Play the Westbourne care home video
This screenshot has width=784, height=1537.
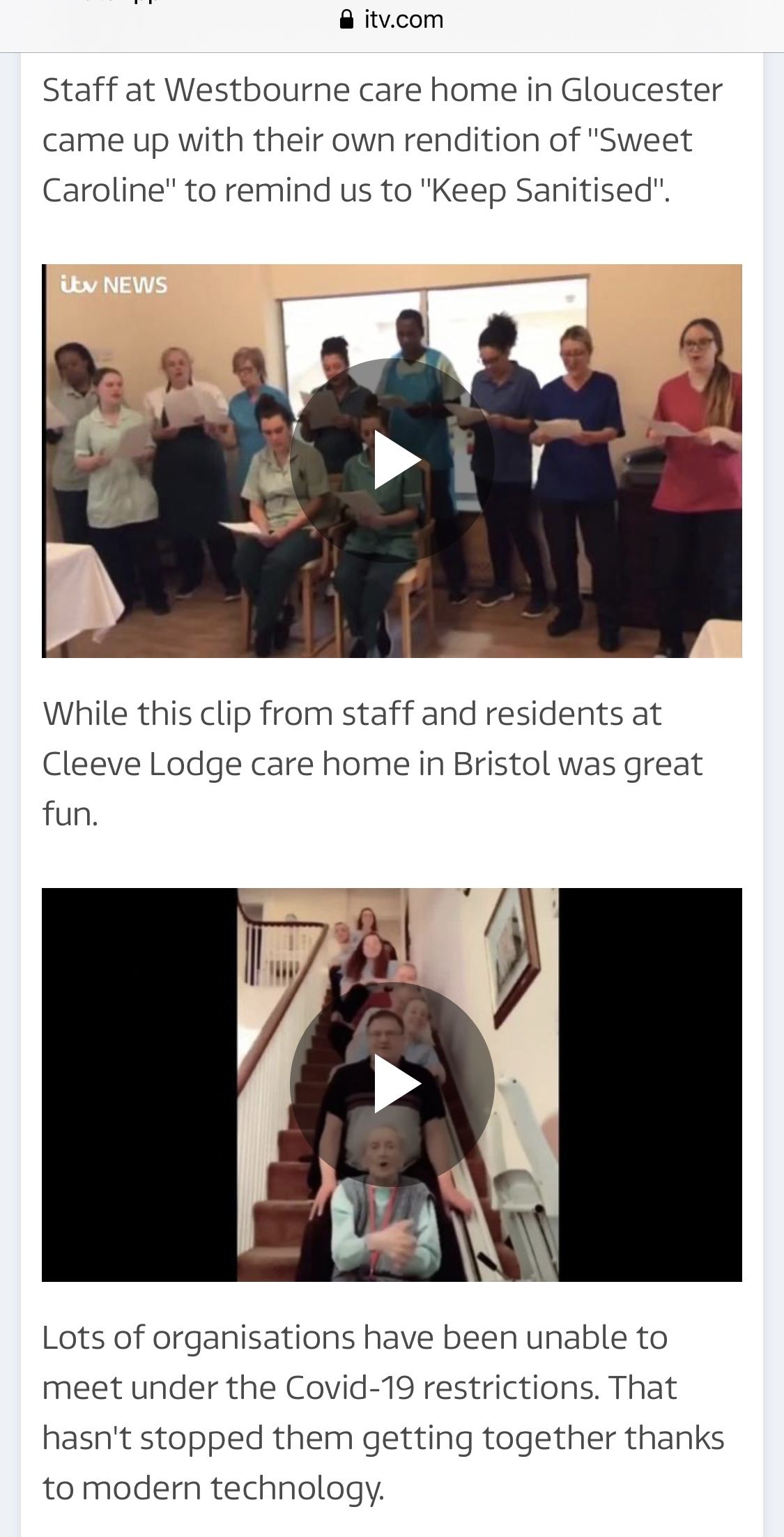tap(392, 461)
